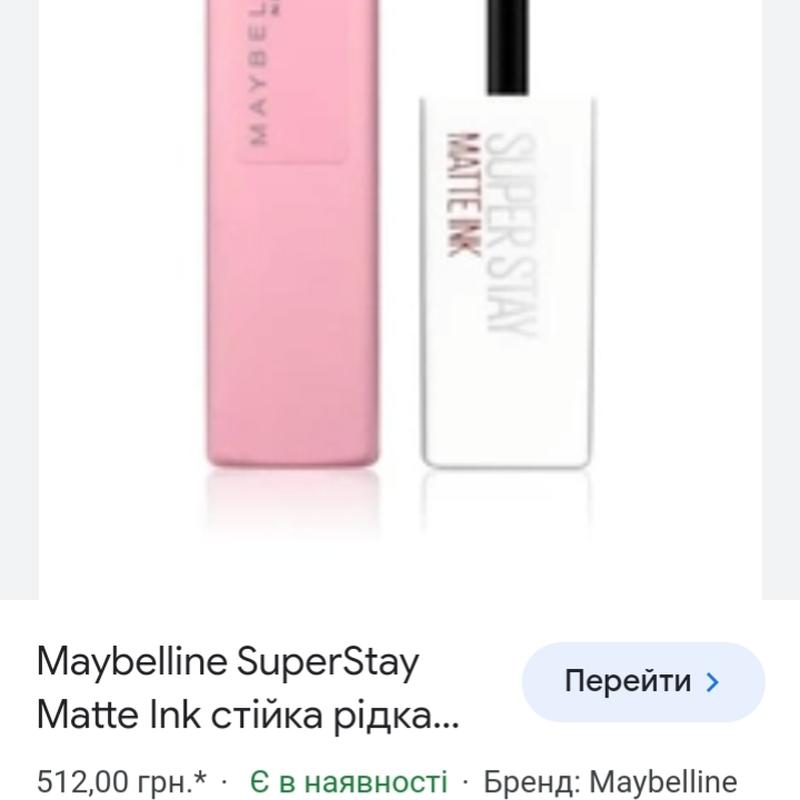
Task: Tap the Перейти button
Action: pyautogui.click(x=643, y=682)
